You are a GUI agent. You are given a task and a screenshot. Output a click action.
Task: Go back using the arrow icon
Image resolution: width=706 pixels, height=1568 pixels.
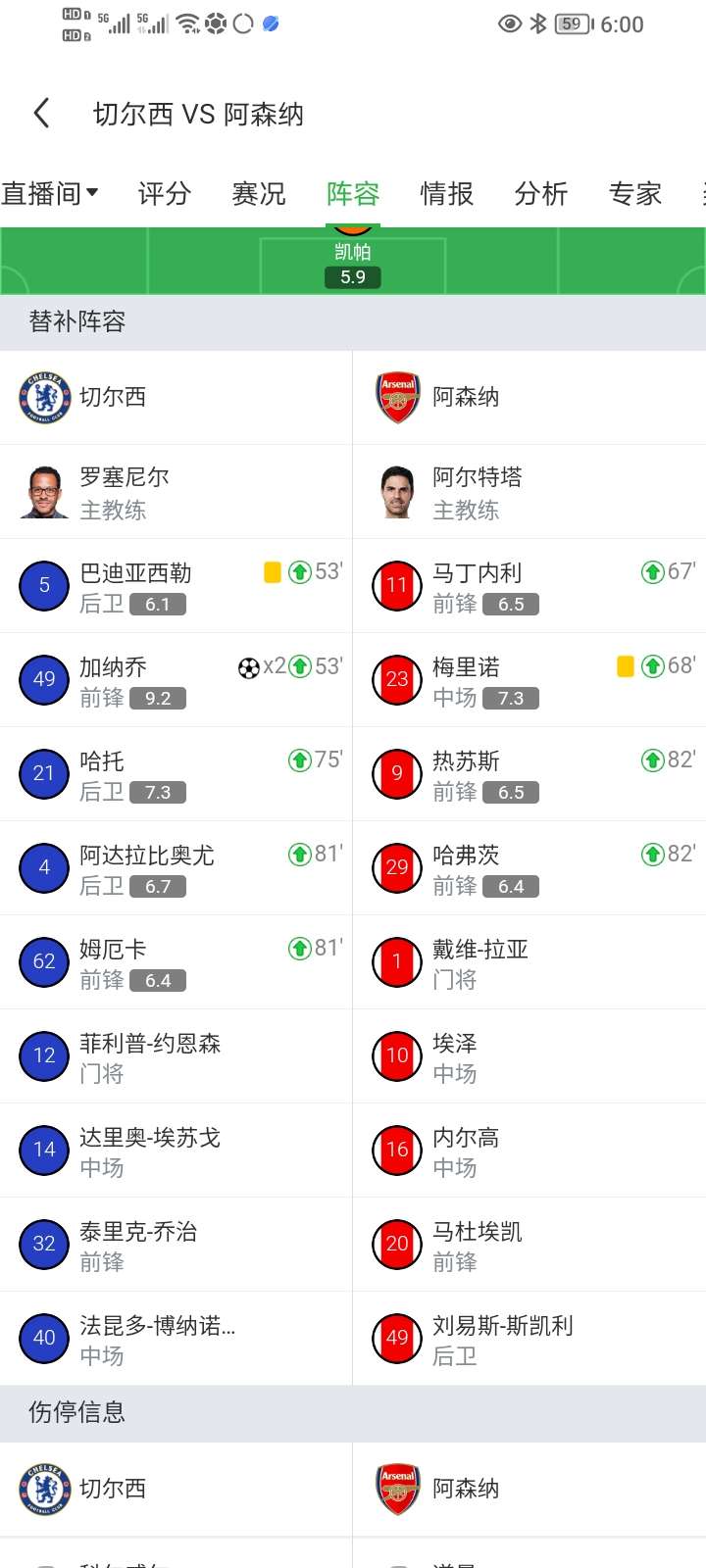tap(41, 114)
